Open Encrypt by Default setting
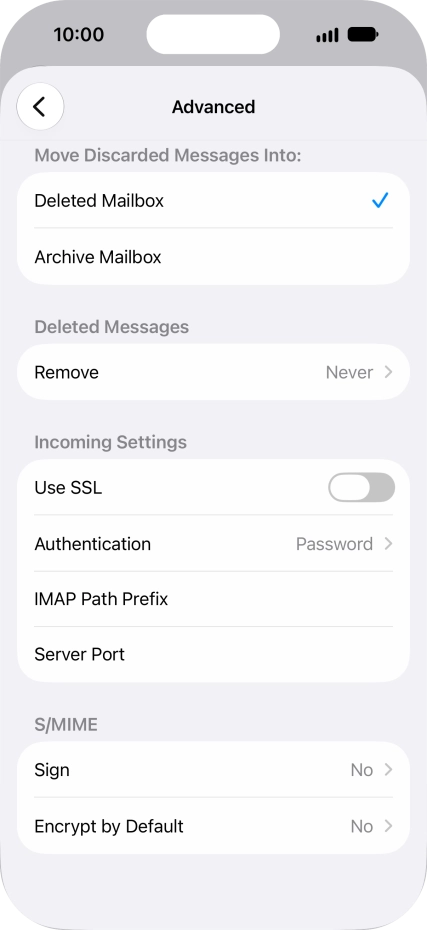The height and width of the screenshot is (930, 427). (214, 826)
